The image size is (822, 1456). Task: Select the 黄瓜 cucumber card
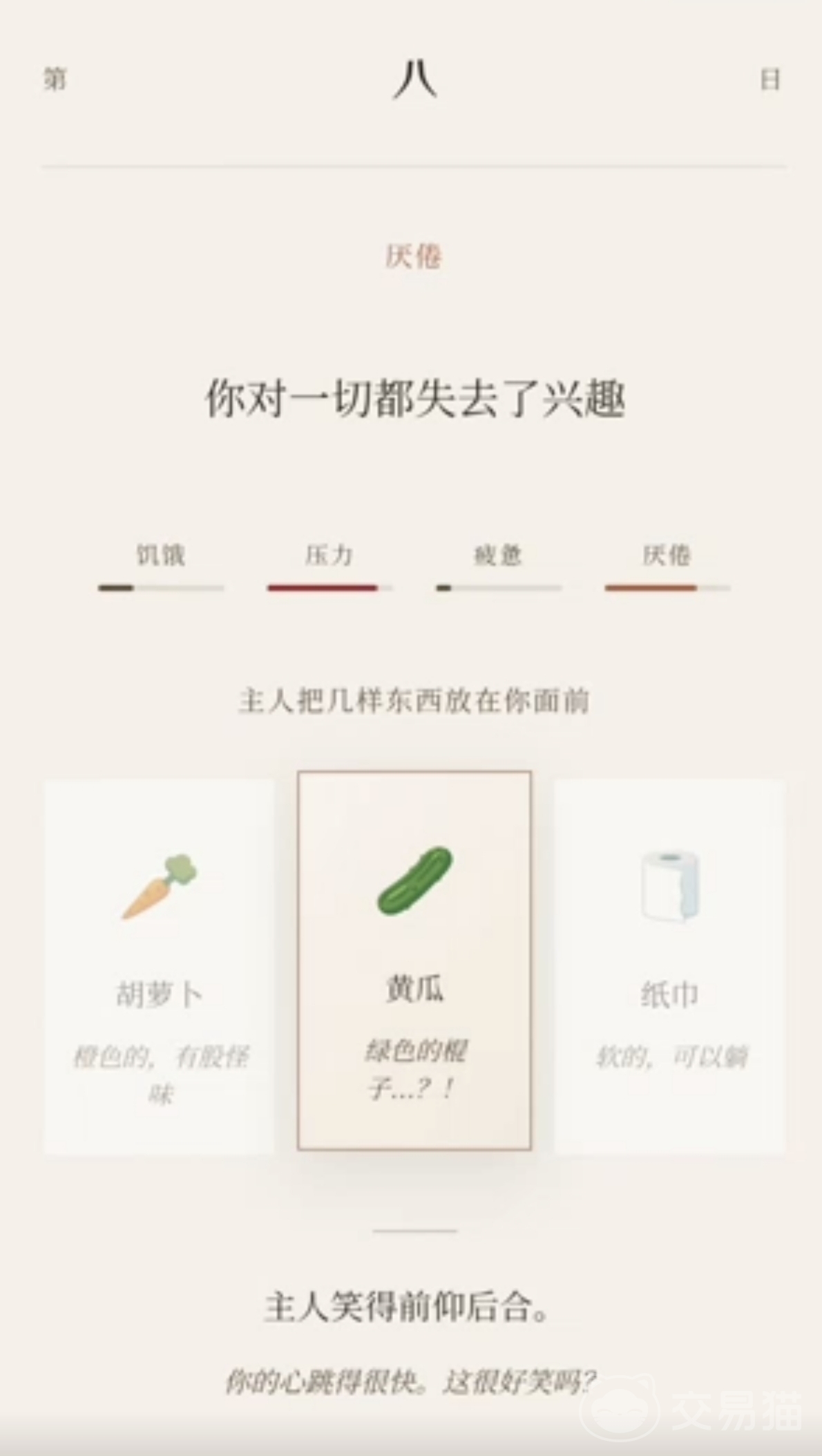414,961
